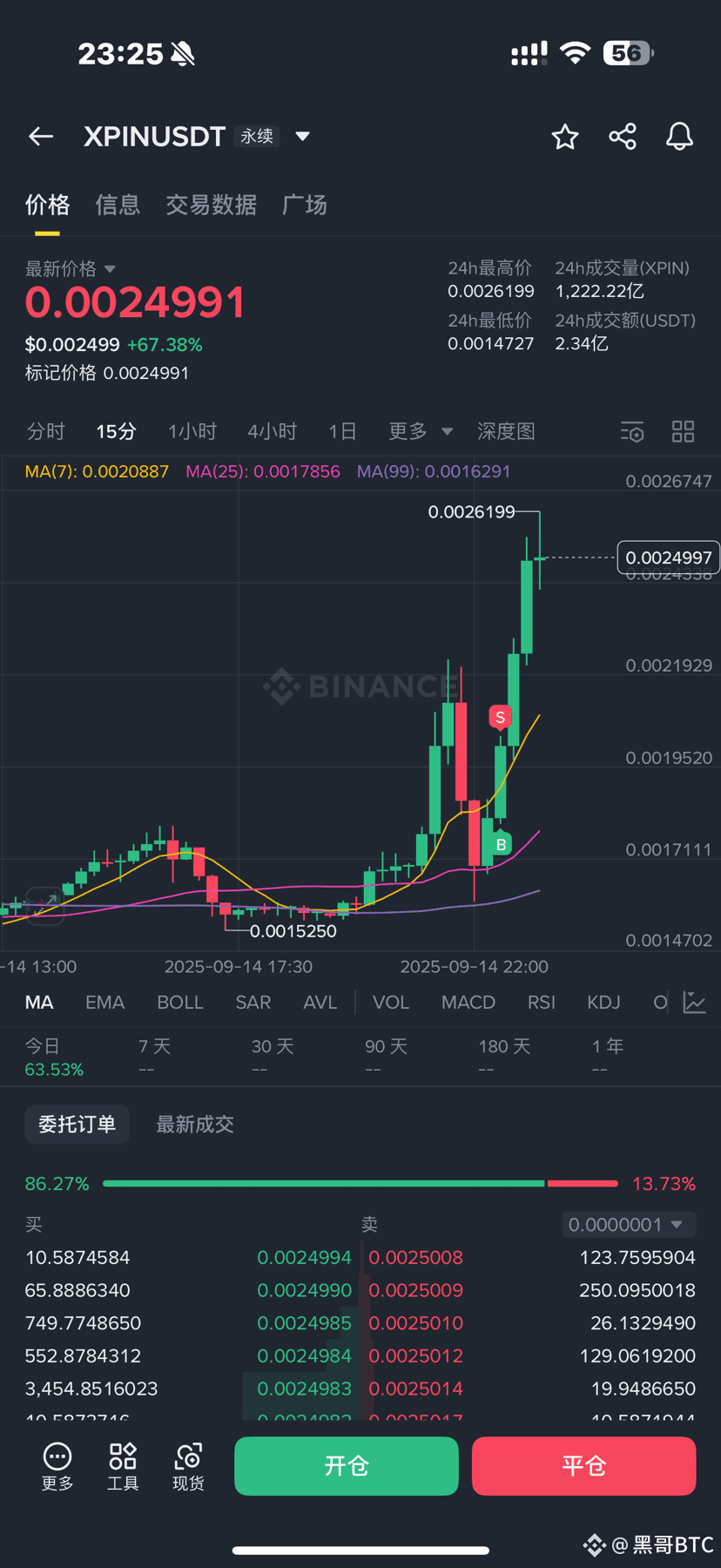721x1568 pixels.
Task: Switch to 最新成交 list
Action: [x=195, y=1125]
